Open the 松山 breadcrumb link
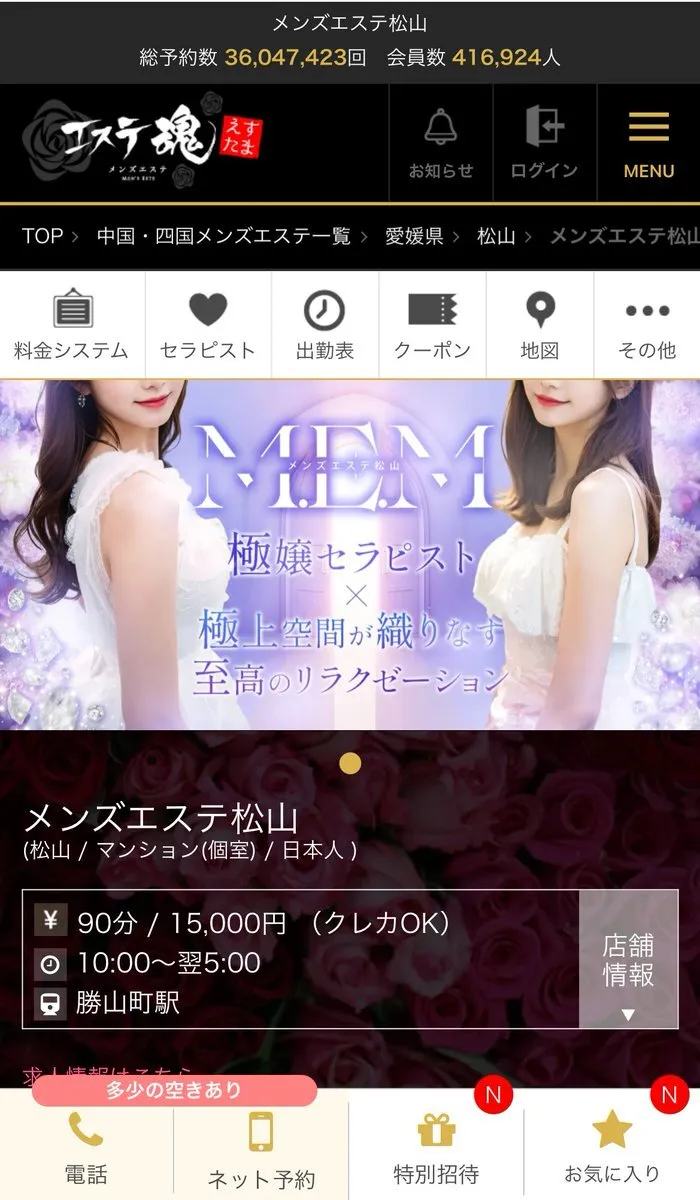The width and height of the screenshot is (700, 1200). click(x=496, y=236)
